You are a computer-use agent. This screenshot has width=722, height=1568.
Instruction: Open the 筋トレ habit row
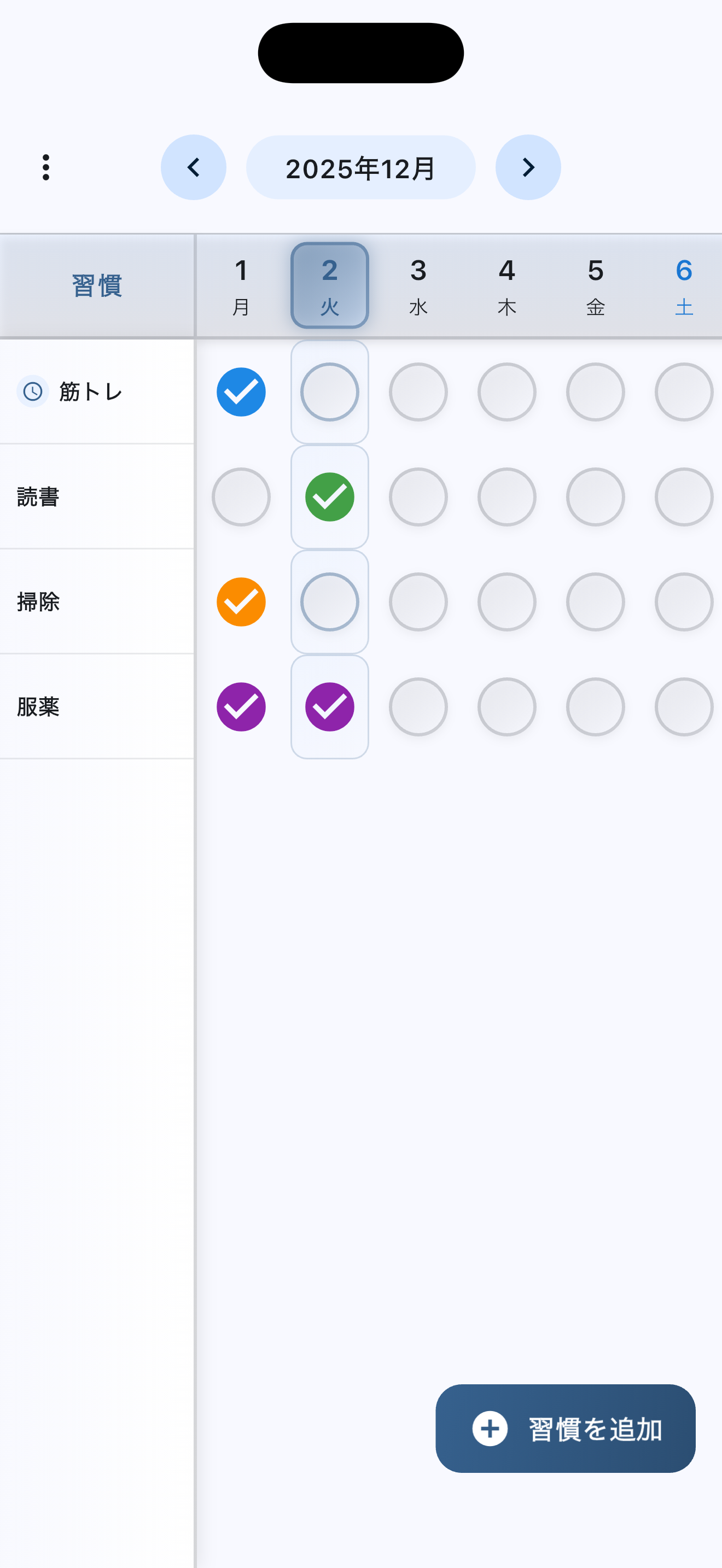point(91,392)
